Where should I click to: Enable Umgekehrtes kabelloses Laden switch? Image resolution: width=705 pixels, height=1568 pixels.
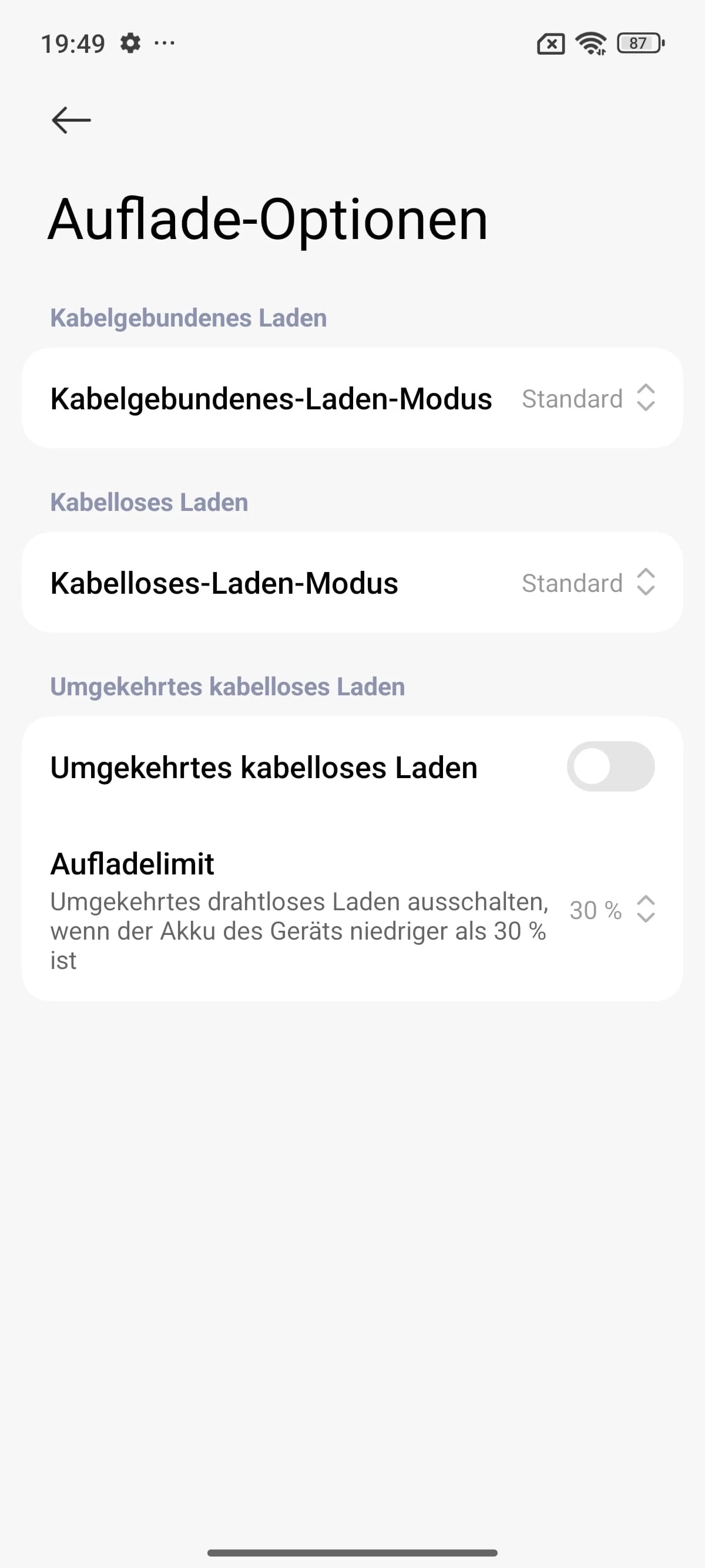click(610, 766)
